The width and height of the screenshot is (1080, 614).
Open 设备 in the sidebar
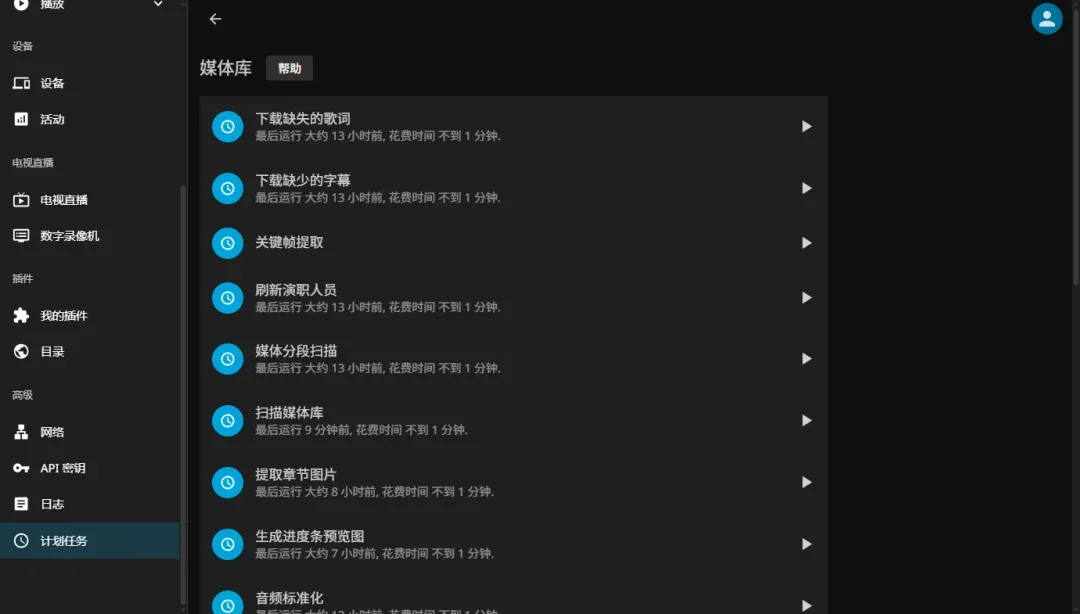coord(52,83)
